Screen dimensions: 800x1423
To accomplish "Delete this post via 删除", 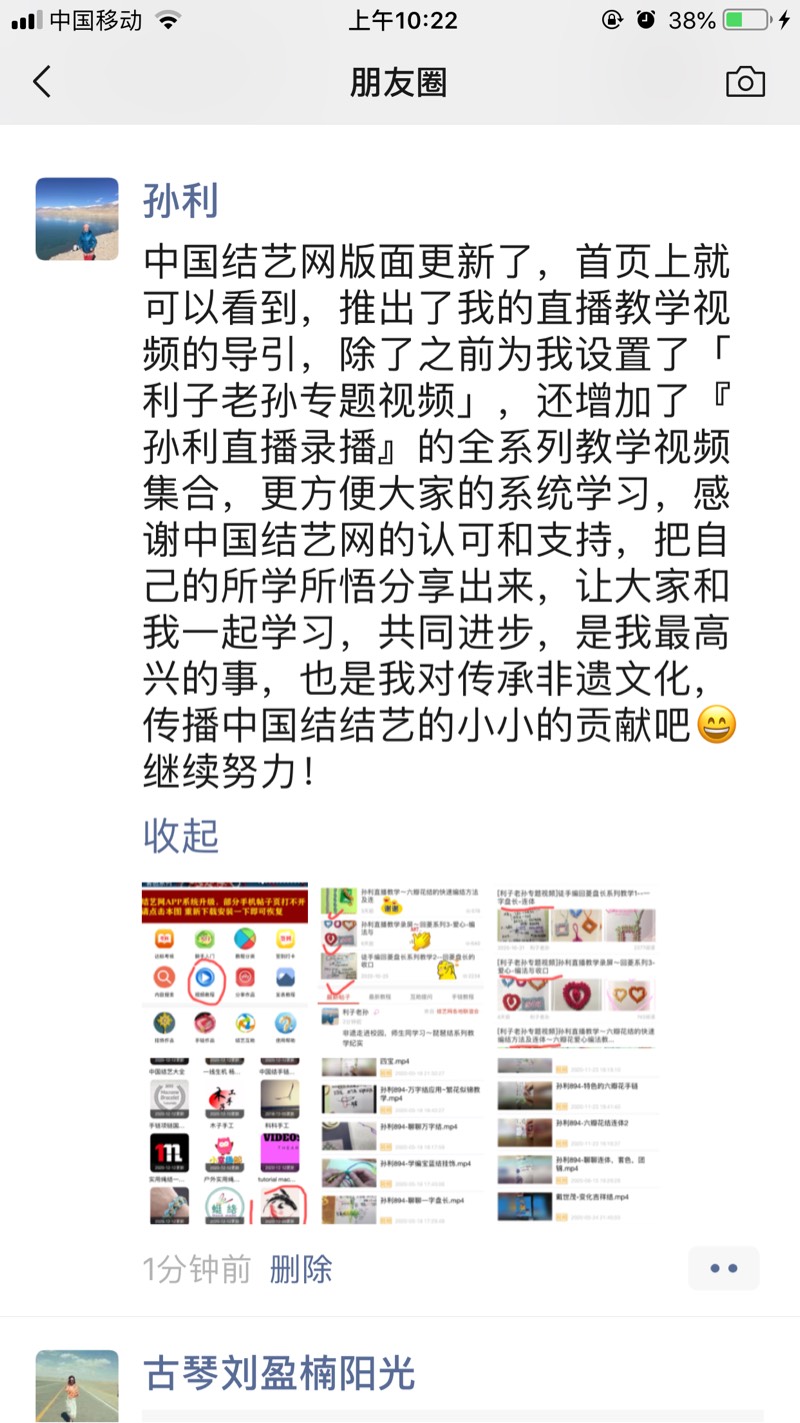I will pyautogui.click(x=300, y=1269).
